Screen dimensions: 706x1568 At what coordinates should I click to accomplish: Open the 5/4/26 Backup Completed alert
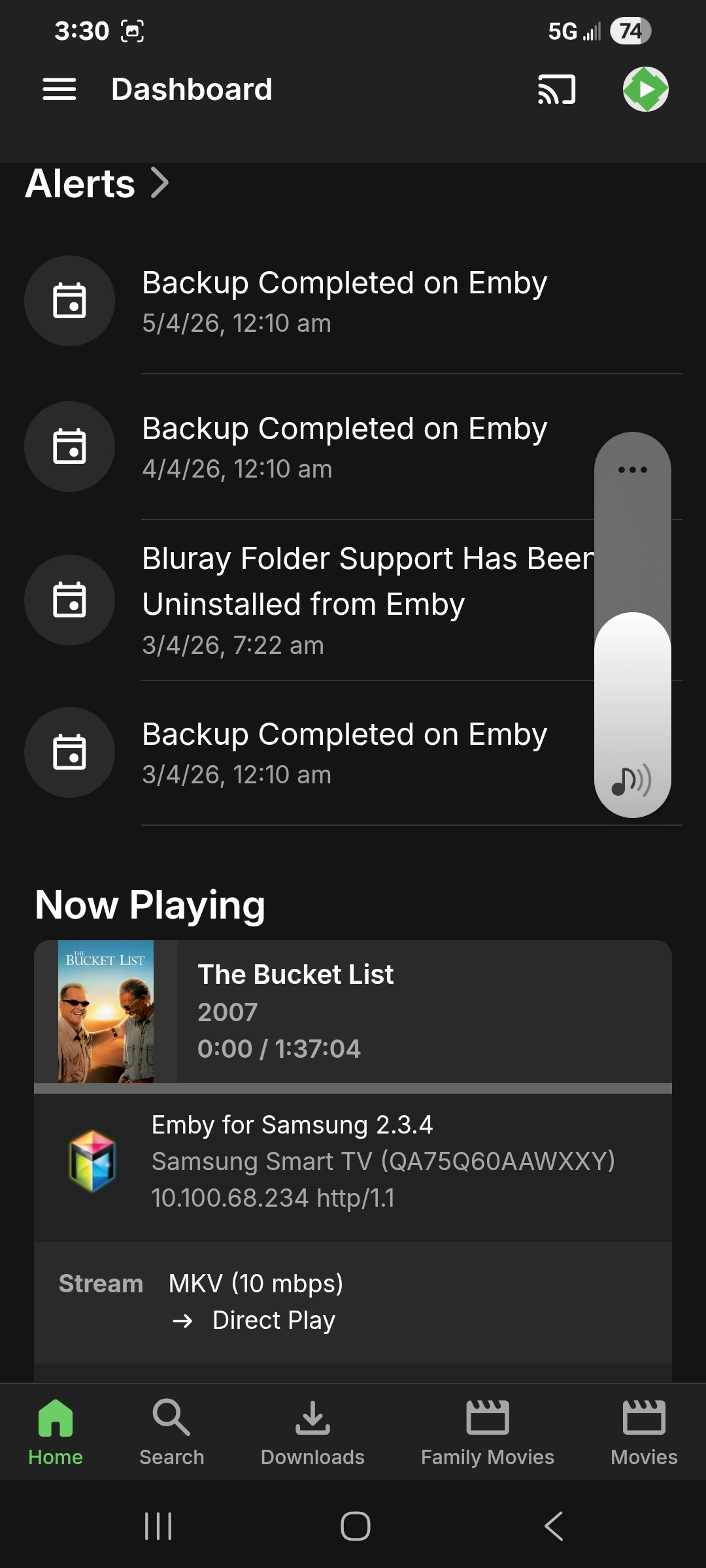pyautogui.click(x=345, y=301)
